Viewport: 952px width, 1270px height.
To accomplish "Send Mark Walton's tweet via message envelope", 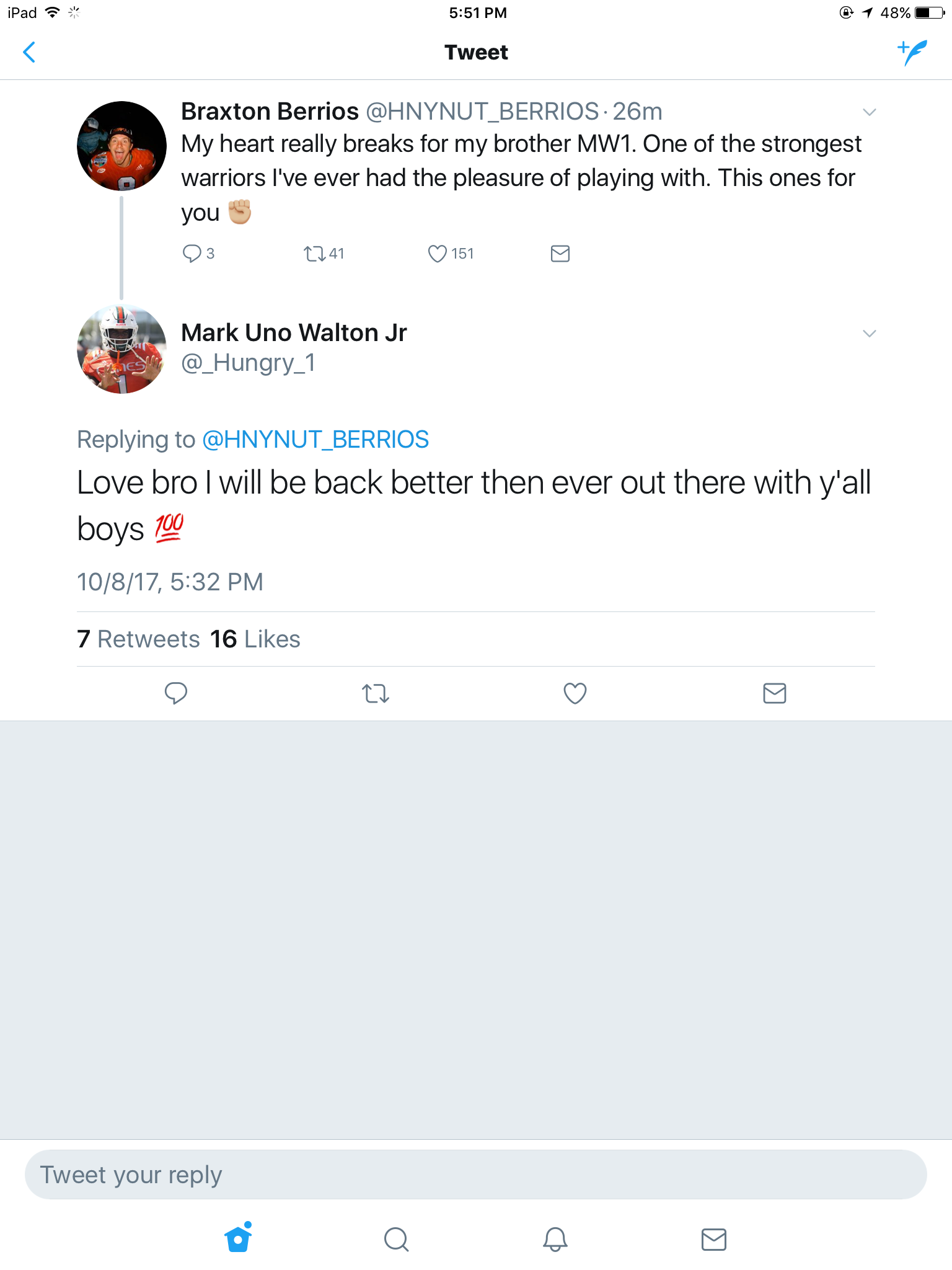I will click(x=774, y=693).
